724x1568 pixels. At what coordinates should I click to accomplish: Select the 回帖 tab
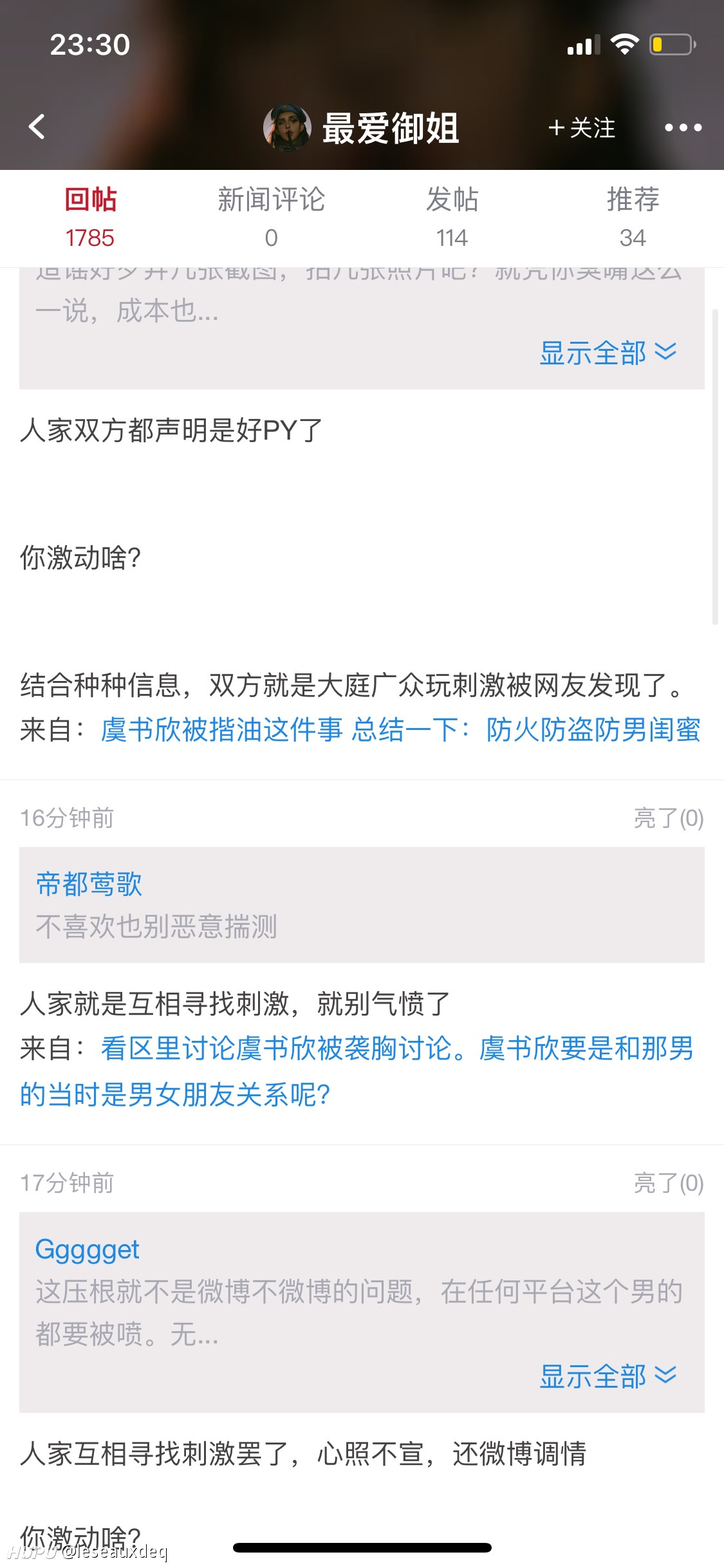coord(90,217)
